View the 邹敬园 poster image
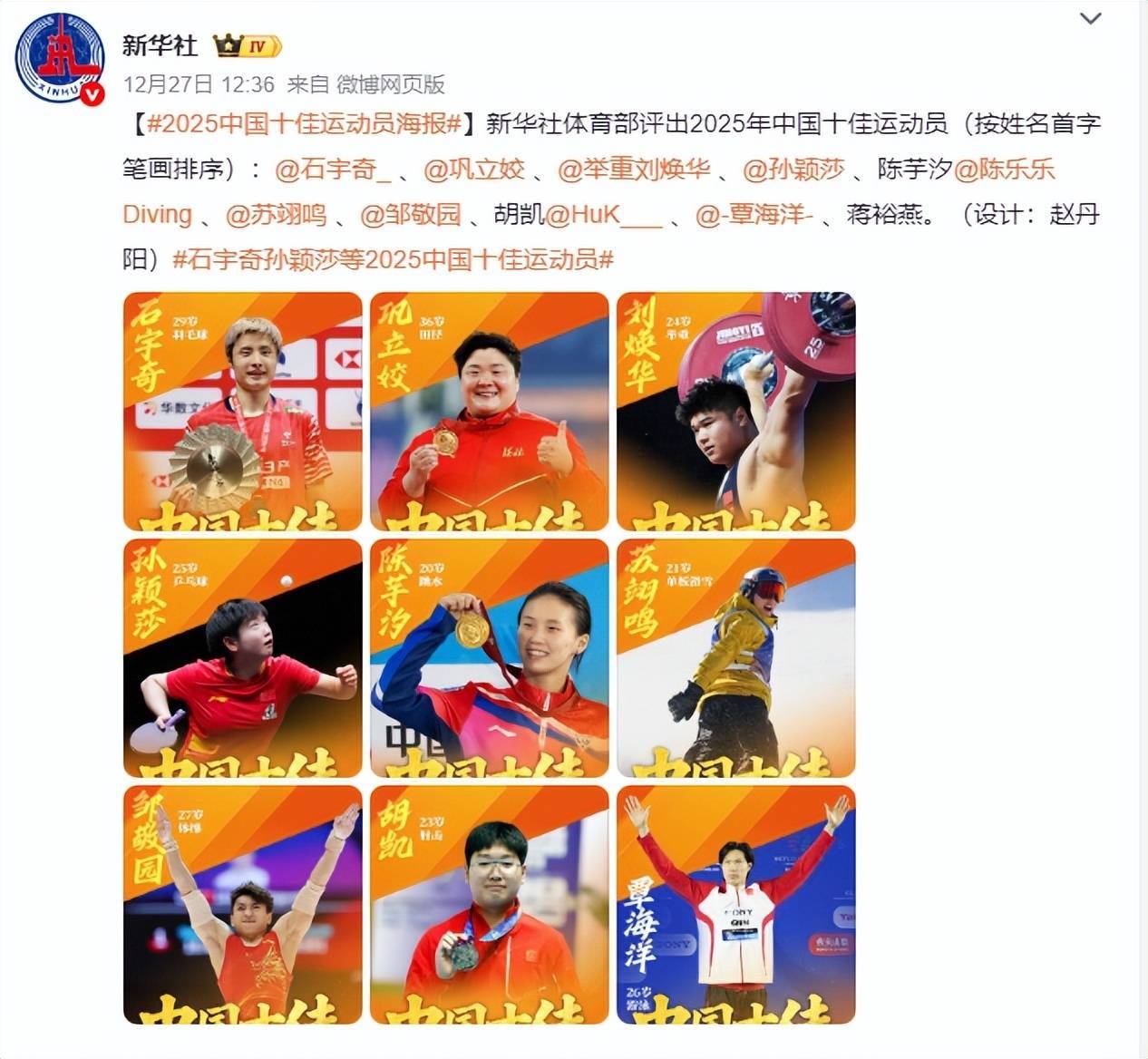This screenshot has height=1059, width=1148. 242,905
